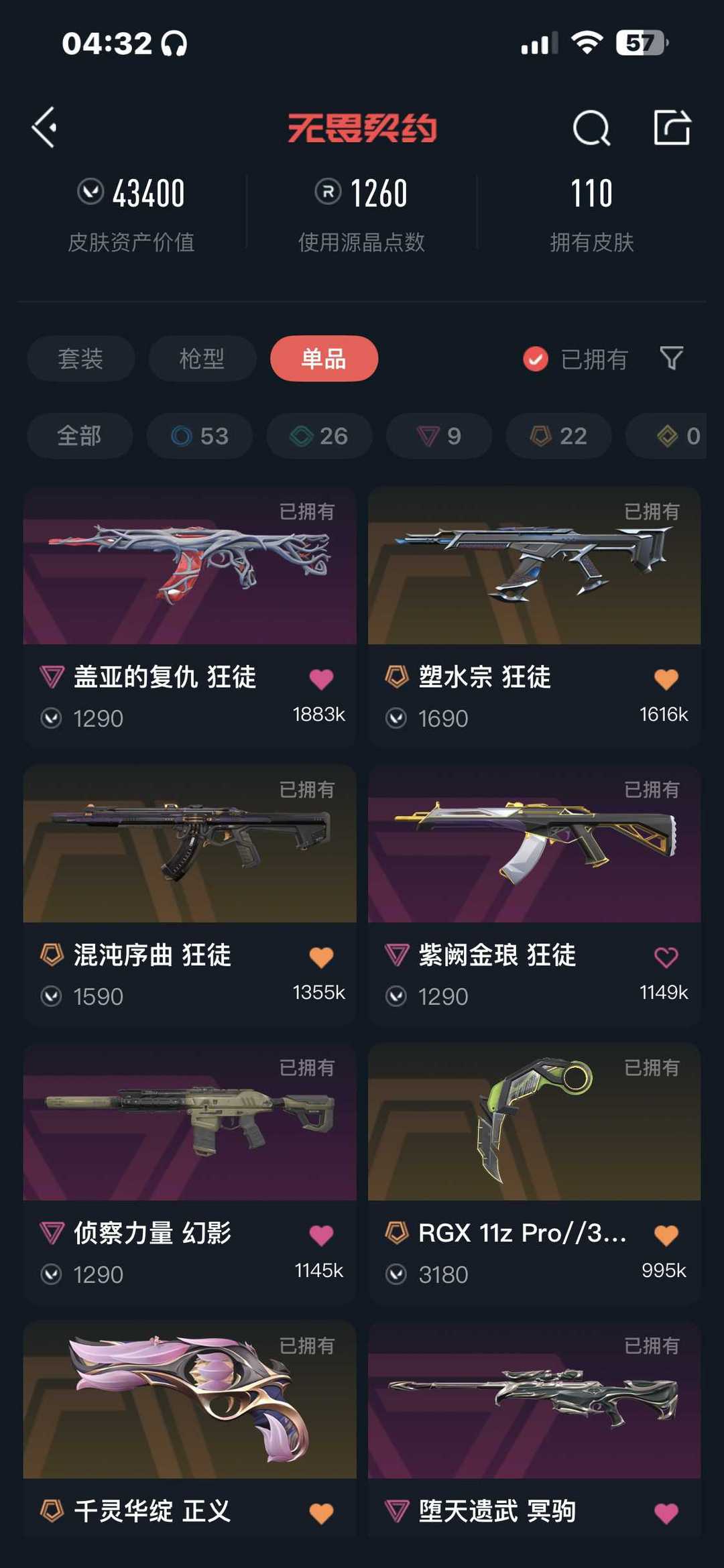
Task: Tap the heart on 紫阙金琅 狂徒
Action: (666, 957)
